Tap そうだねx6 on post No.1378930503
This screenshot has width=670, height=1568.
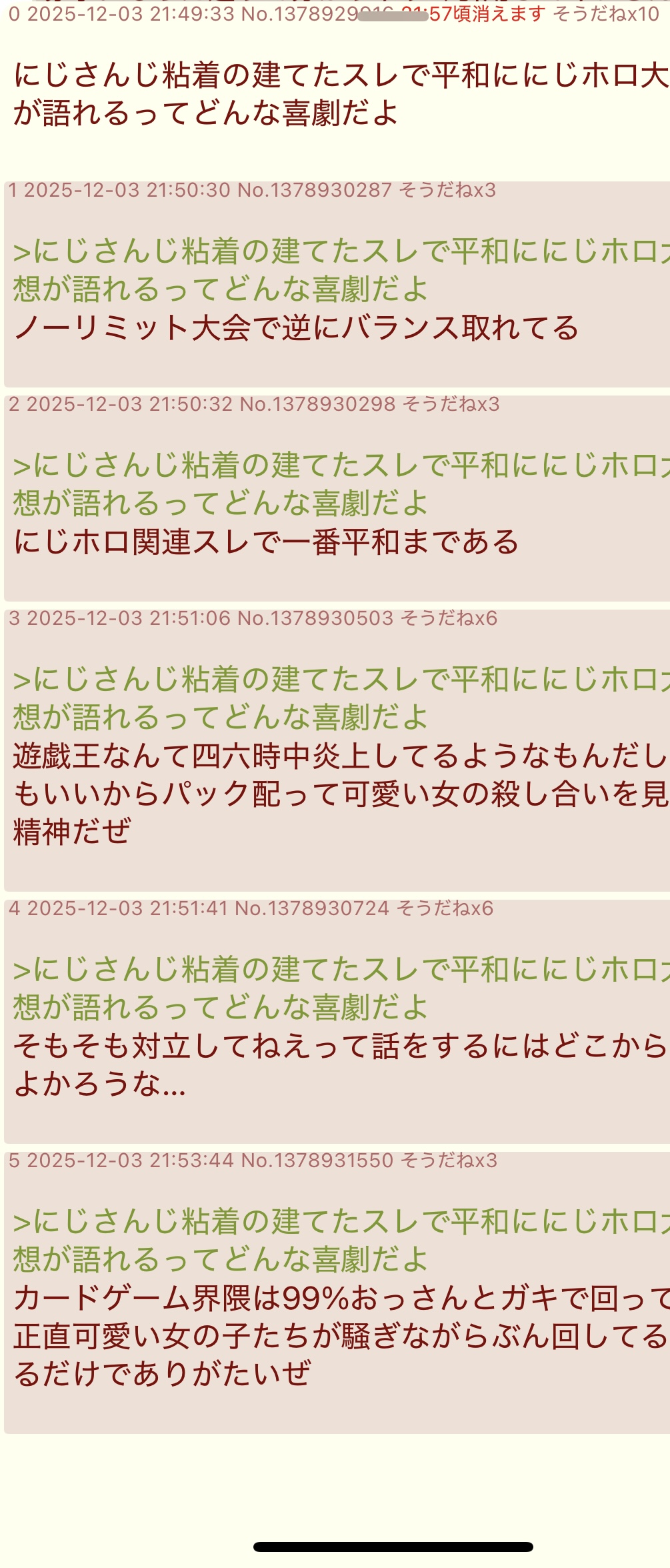[449, 619]
